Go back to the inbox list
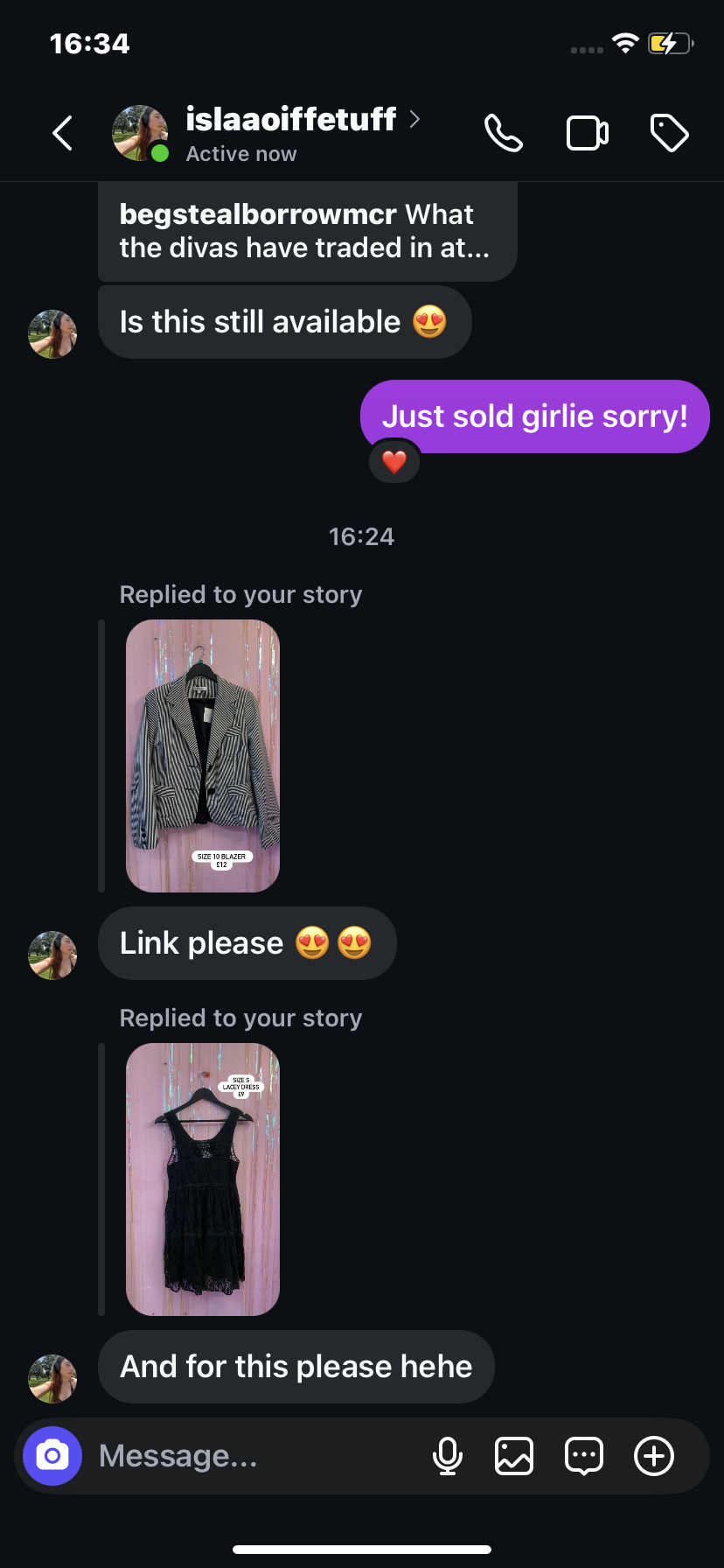Viewport: 724px width, 1568px height. pyautogui.click(x=63, y=134)
